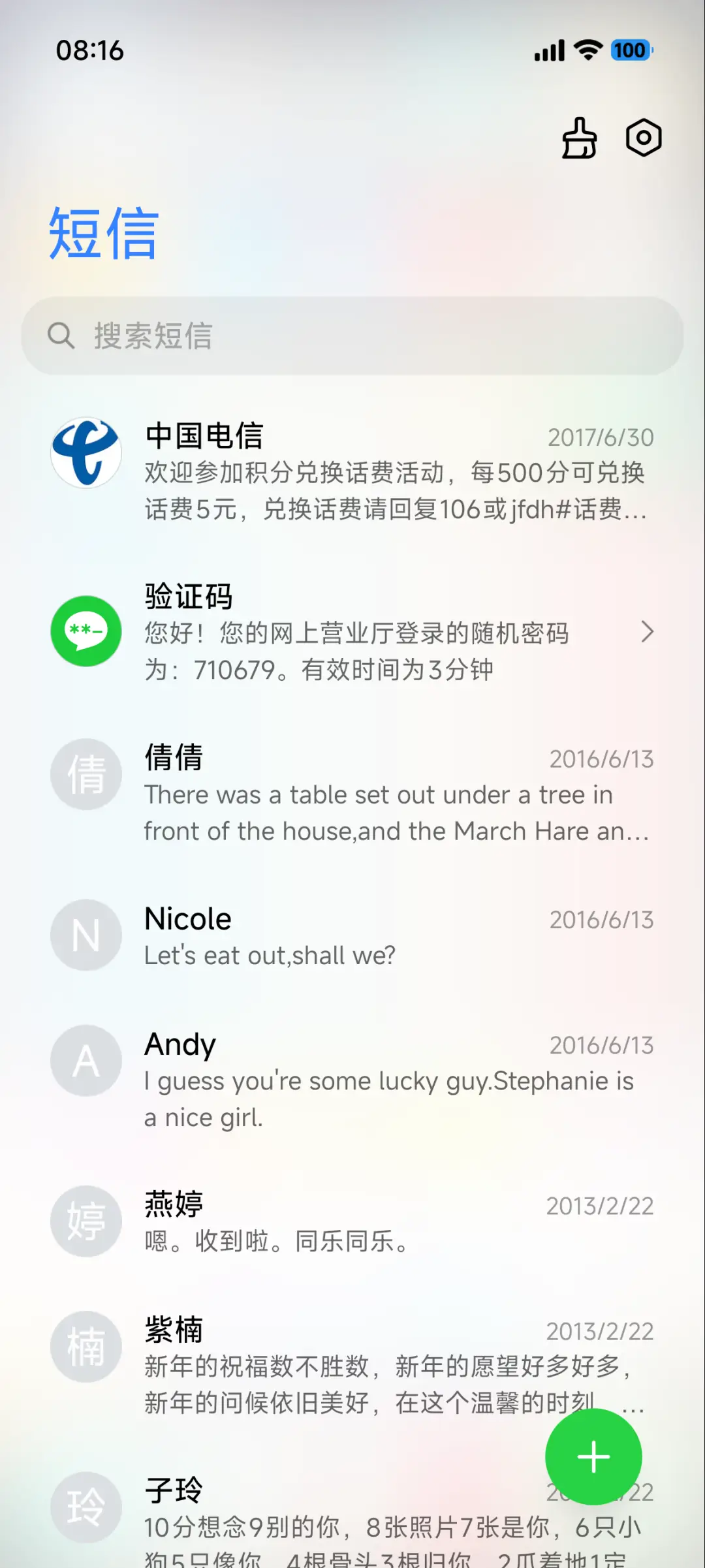Viewport: 705px width, 1568px height.
Task: Tap the battery indicator showing 100
Action: pos(629,50)
